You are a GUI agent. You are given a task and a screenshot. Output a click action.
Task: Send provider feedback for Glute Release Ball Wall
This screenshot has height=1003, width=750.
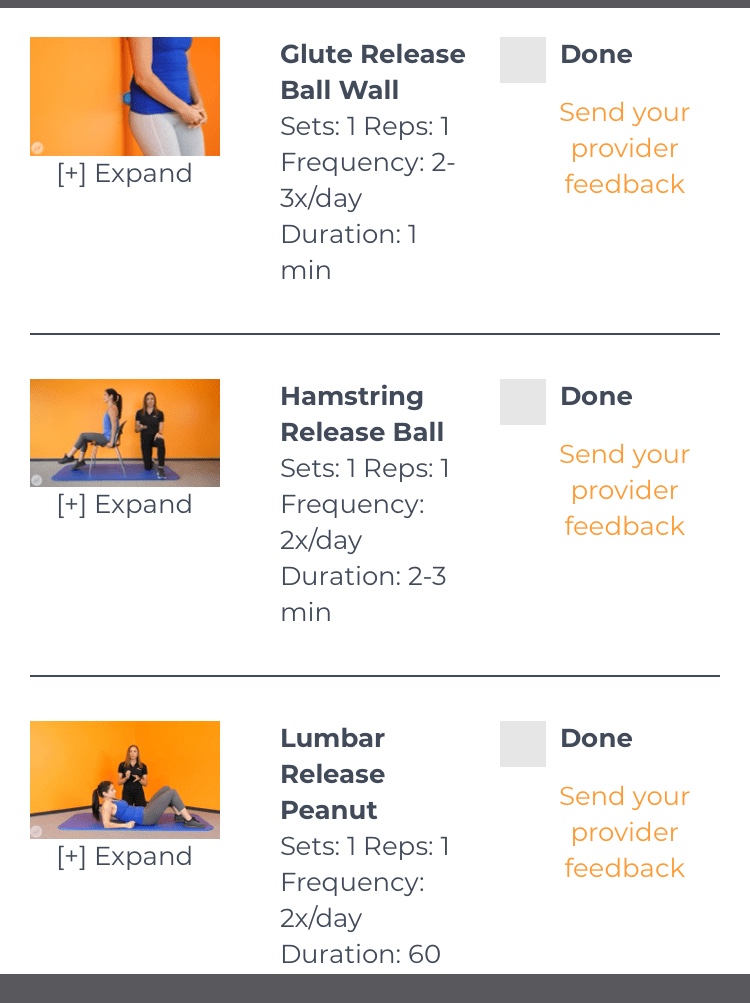coord(624,148)
